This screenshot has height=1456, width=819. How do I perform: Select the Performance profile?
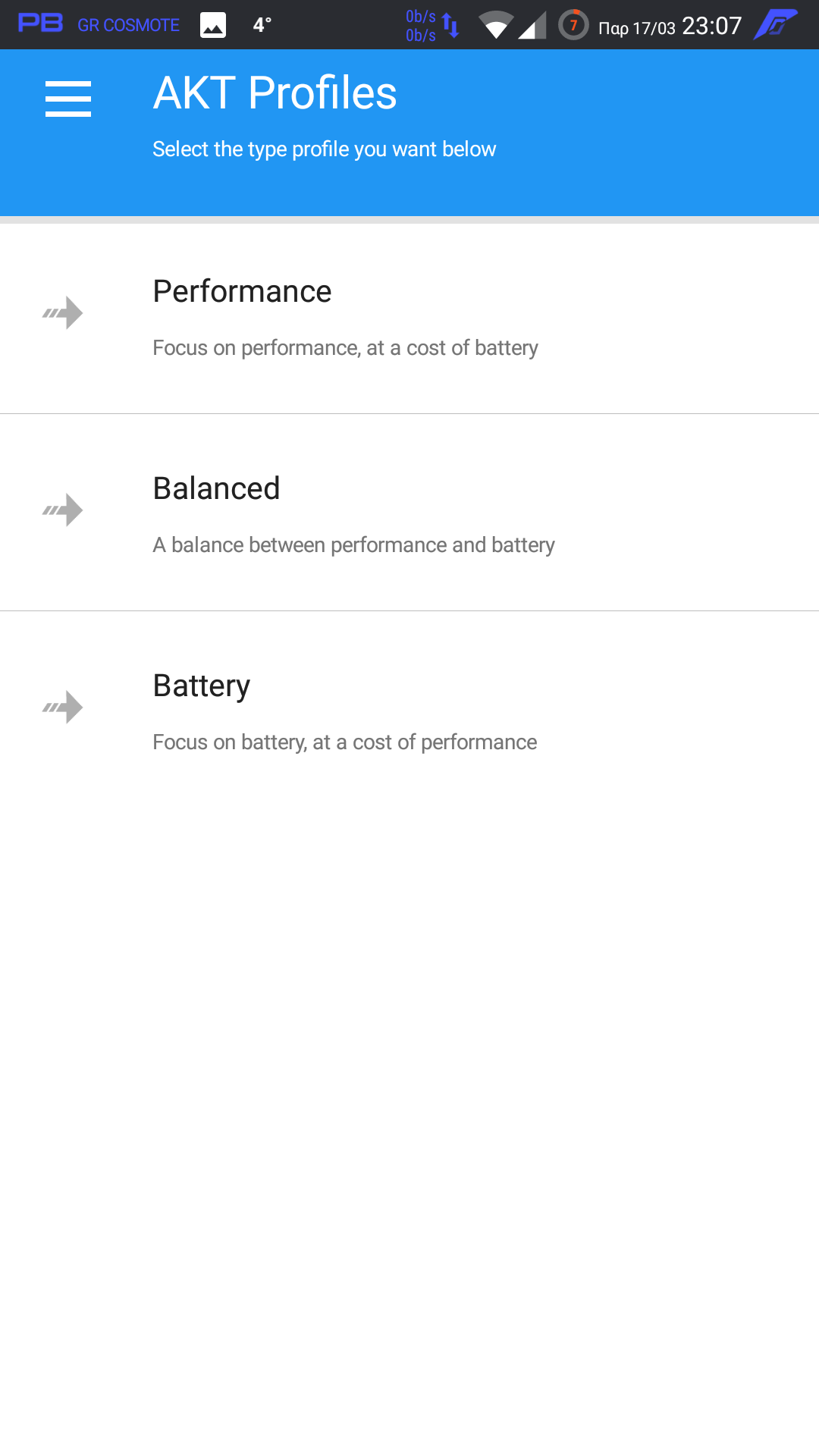pyautogui.click(x=409, y=318)
